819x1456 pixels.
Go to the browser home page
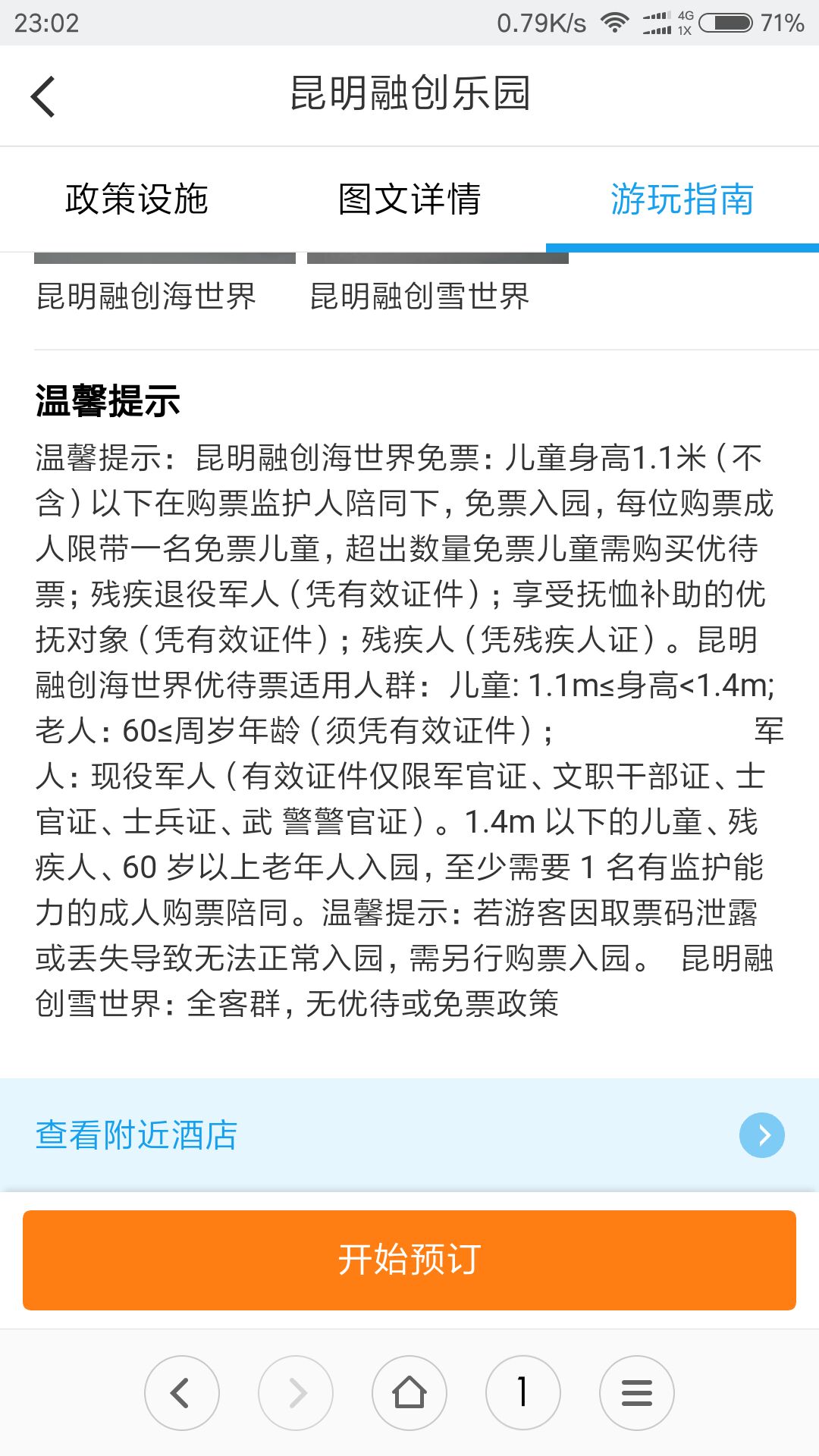coord(409,1393)
